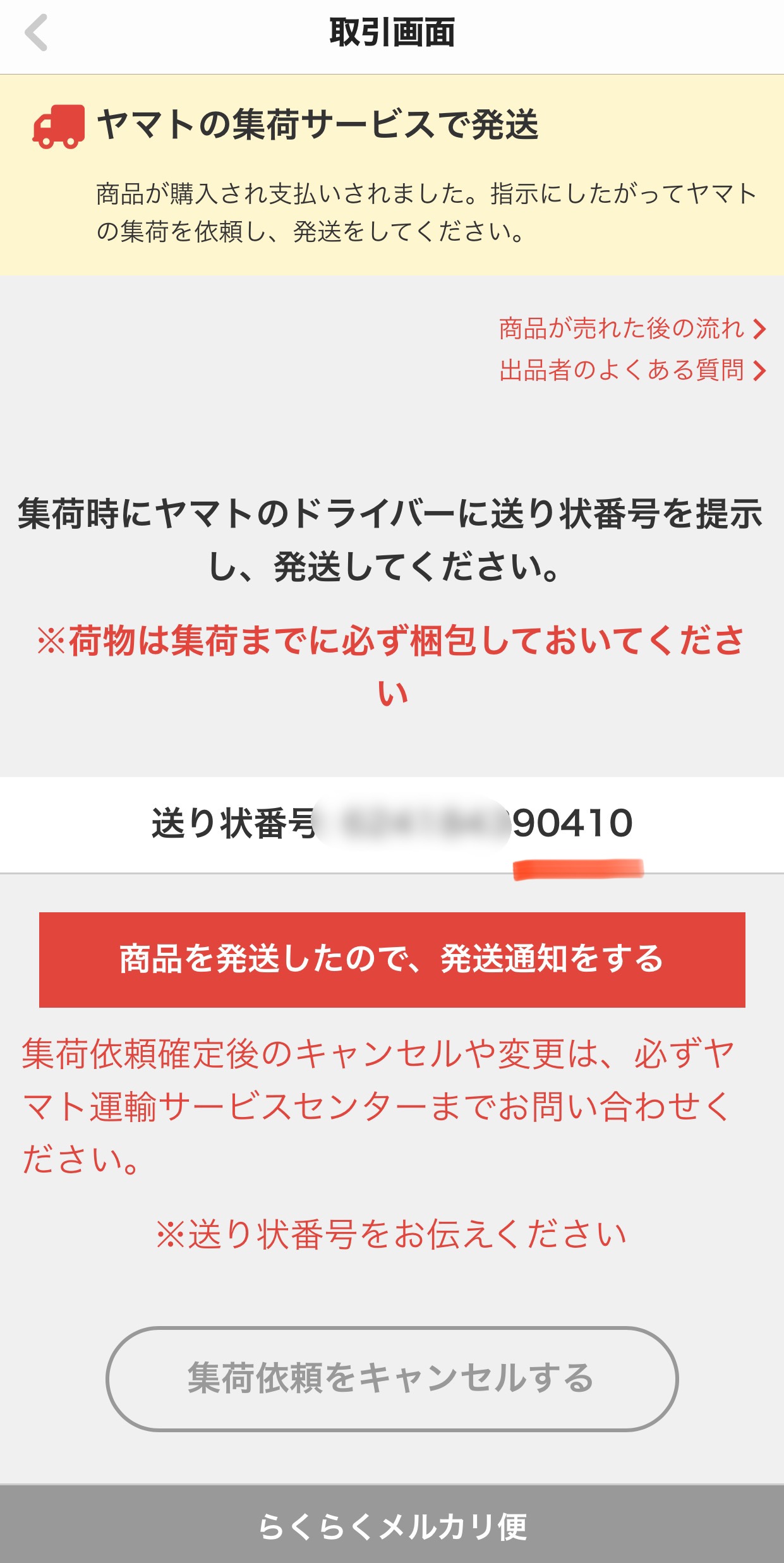The height and width of the screenshot is (1563, 784).
Task: Tap 集荷依頼をキャンセルする button
Action: pos(392,1379)
